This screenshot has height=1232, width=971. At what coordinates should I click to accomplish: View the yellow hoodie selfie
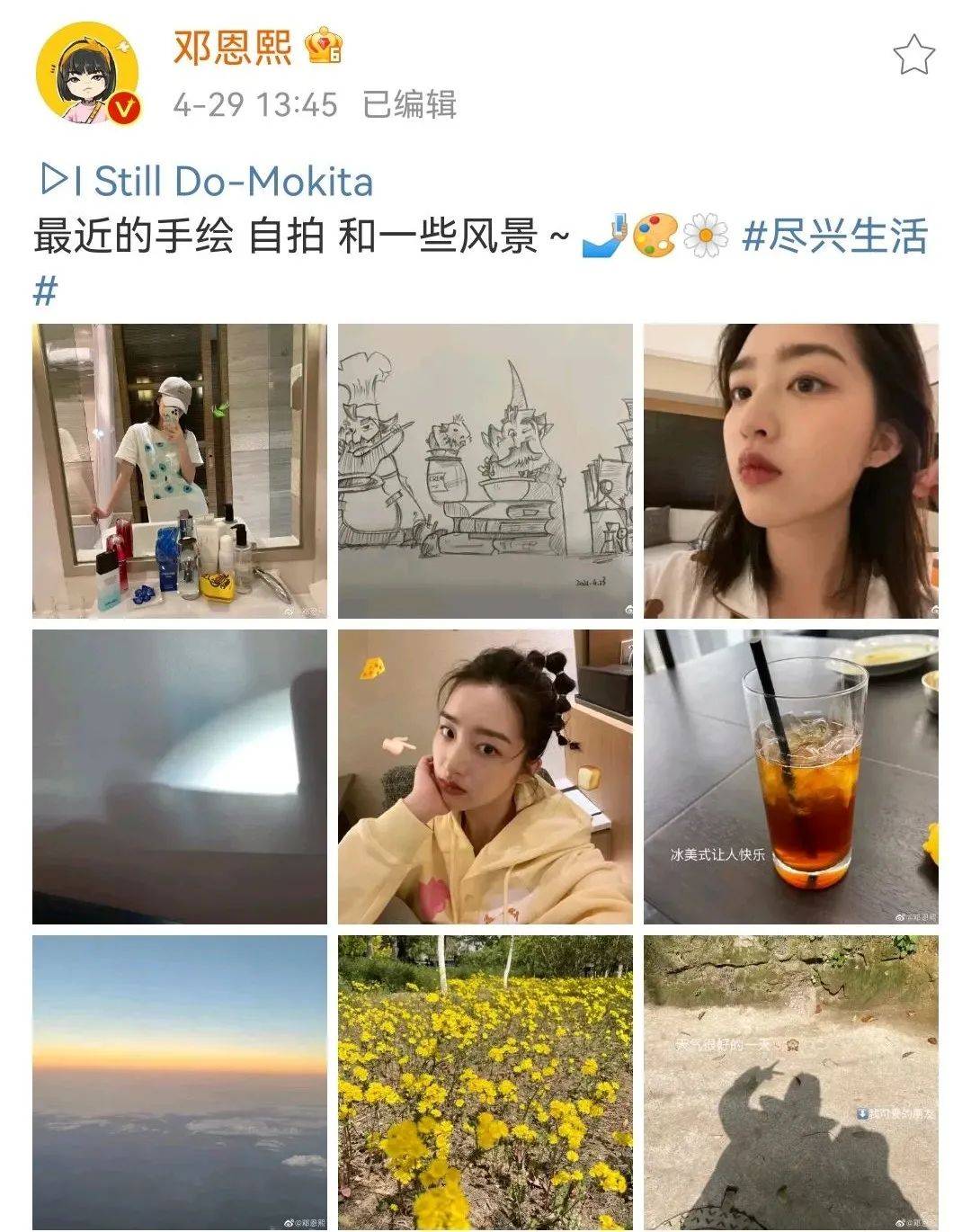tap(485, 776)
